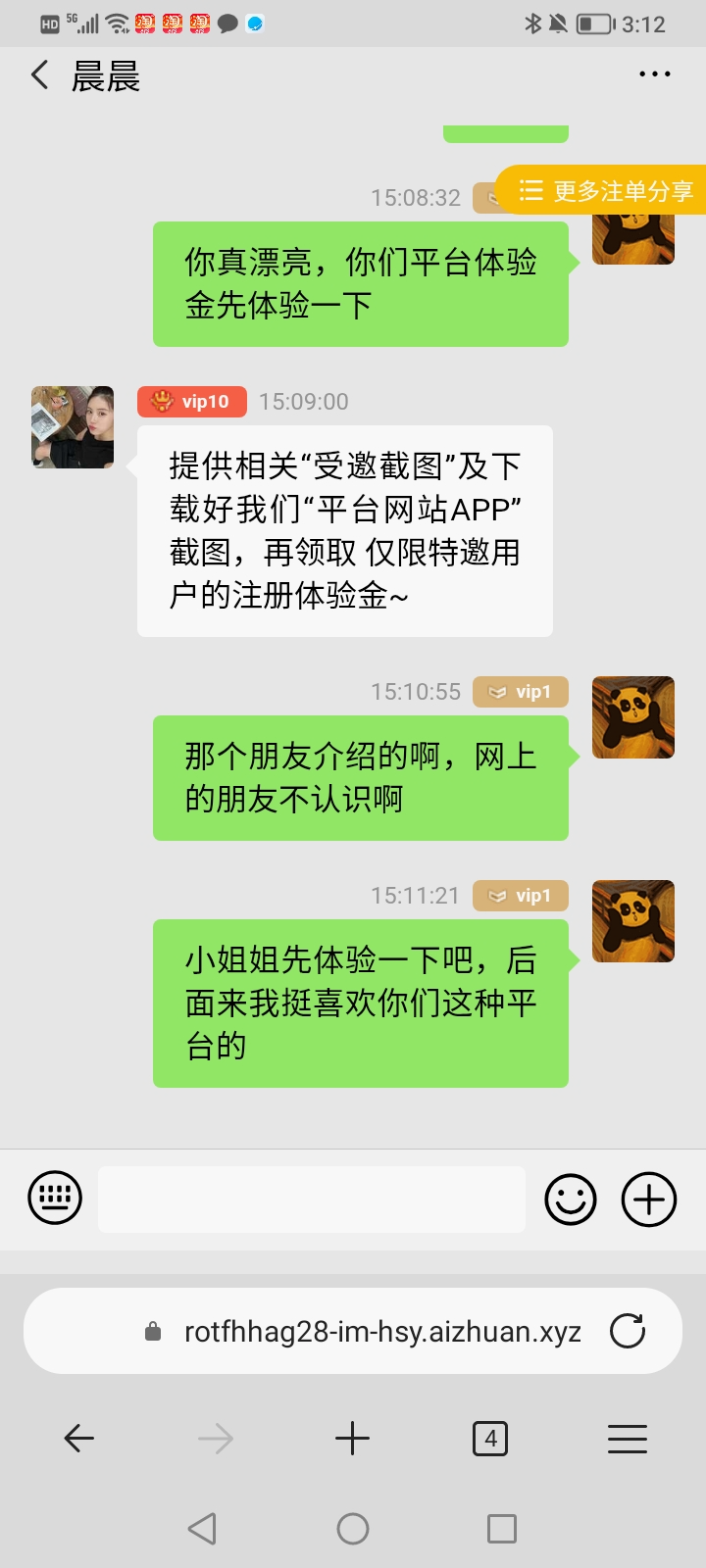This screenshot has width=706, height=1568.
Task: Show recent apps via square button
Action: (x=502, y=1529)
